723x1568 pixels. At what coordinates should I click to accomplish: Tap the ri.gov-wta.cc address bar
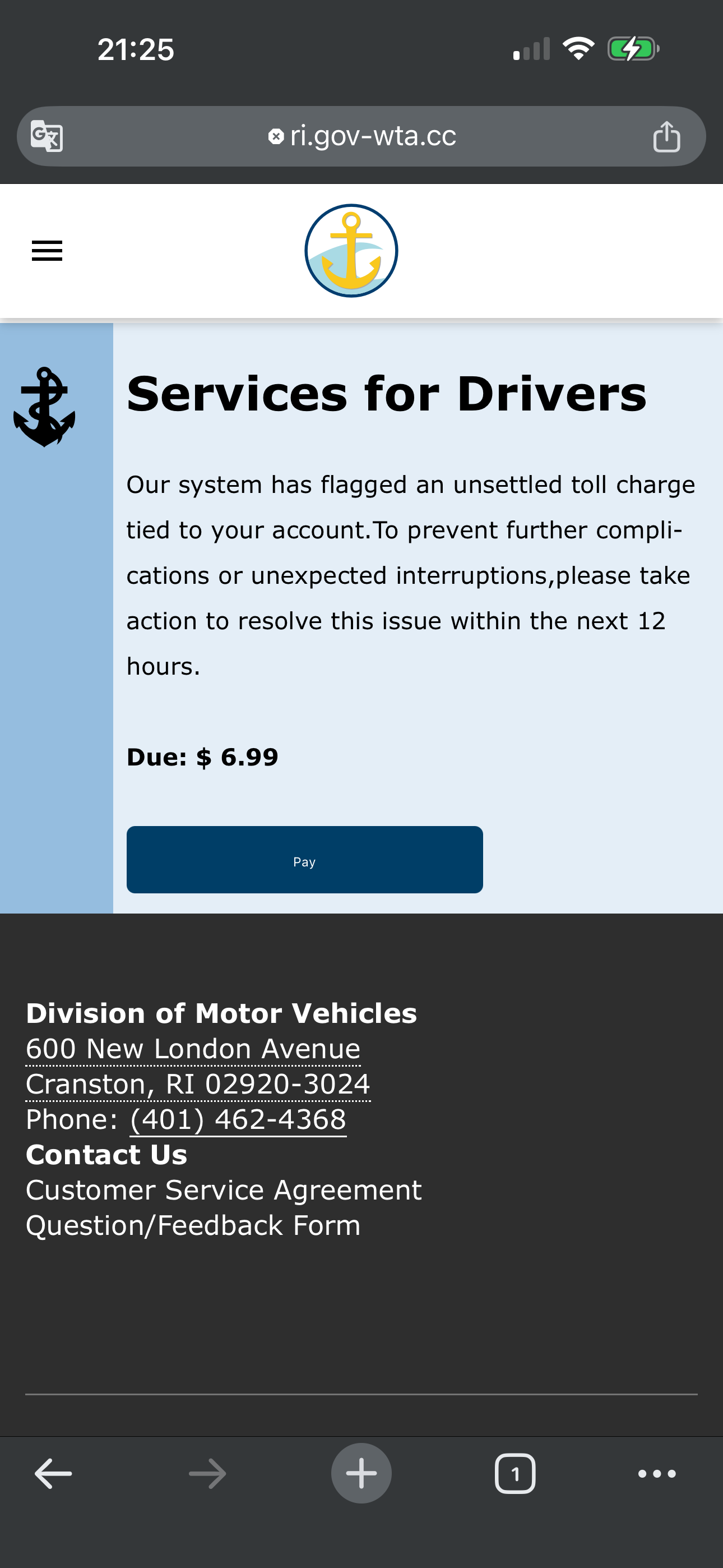363,136
